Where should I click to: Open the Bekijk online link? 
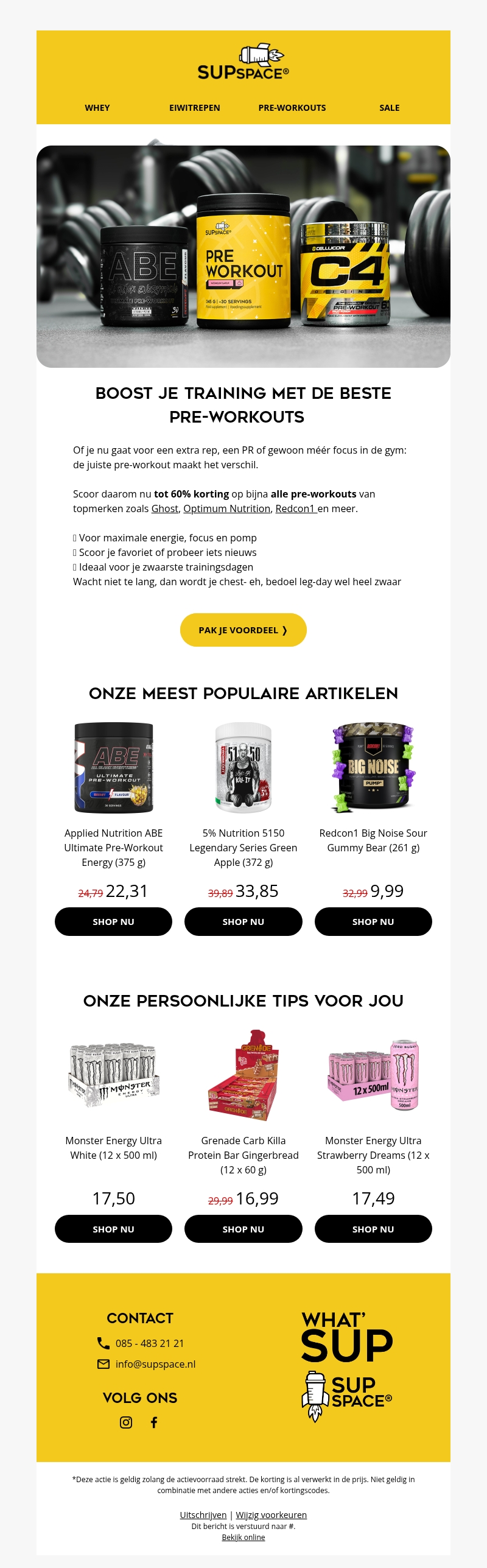pos(243,1538)
